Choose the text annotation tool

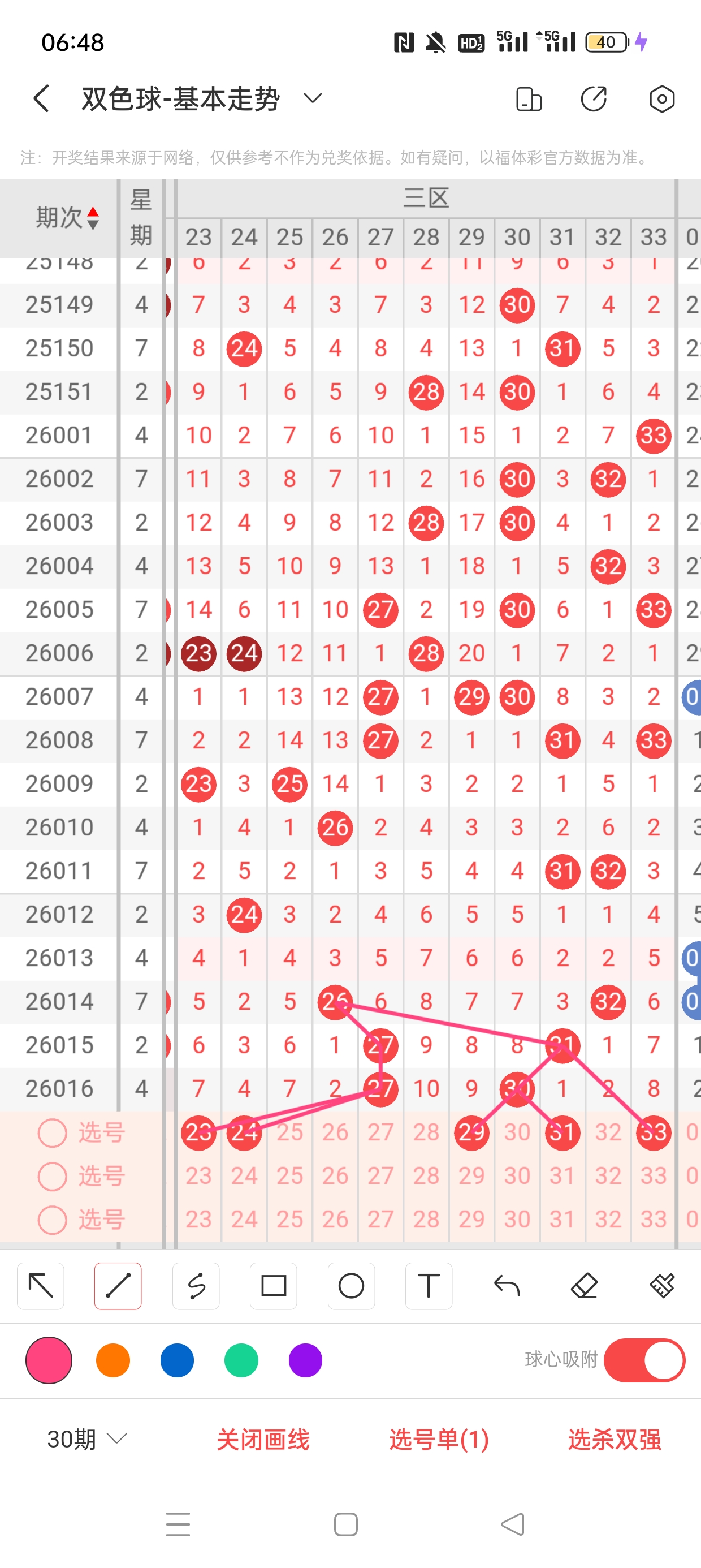[x=429, y=1286]
